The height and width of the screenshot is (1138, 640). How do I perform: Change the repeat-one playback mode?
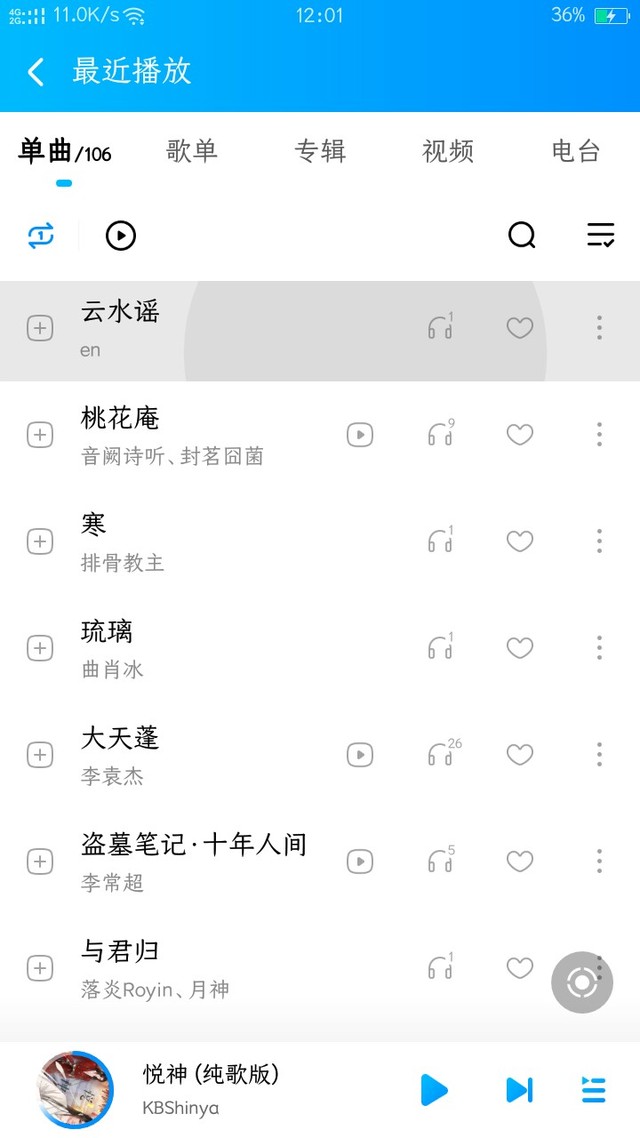pyautogui.click(x=41, y=236)
